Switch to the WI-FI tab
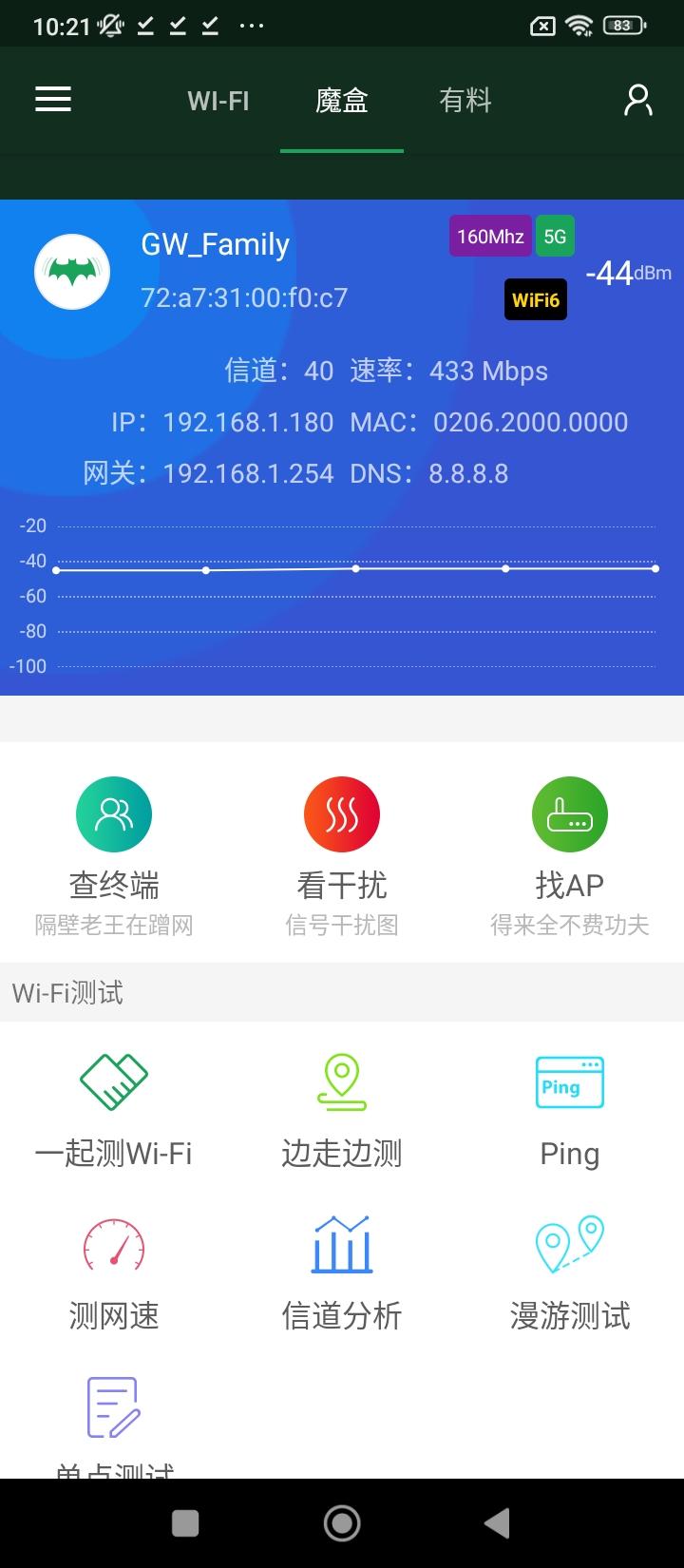 click(x=218, y=100)
